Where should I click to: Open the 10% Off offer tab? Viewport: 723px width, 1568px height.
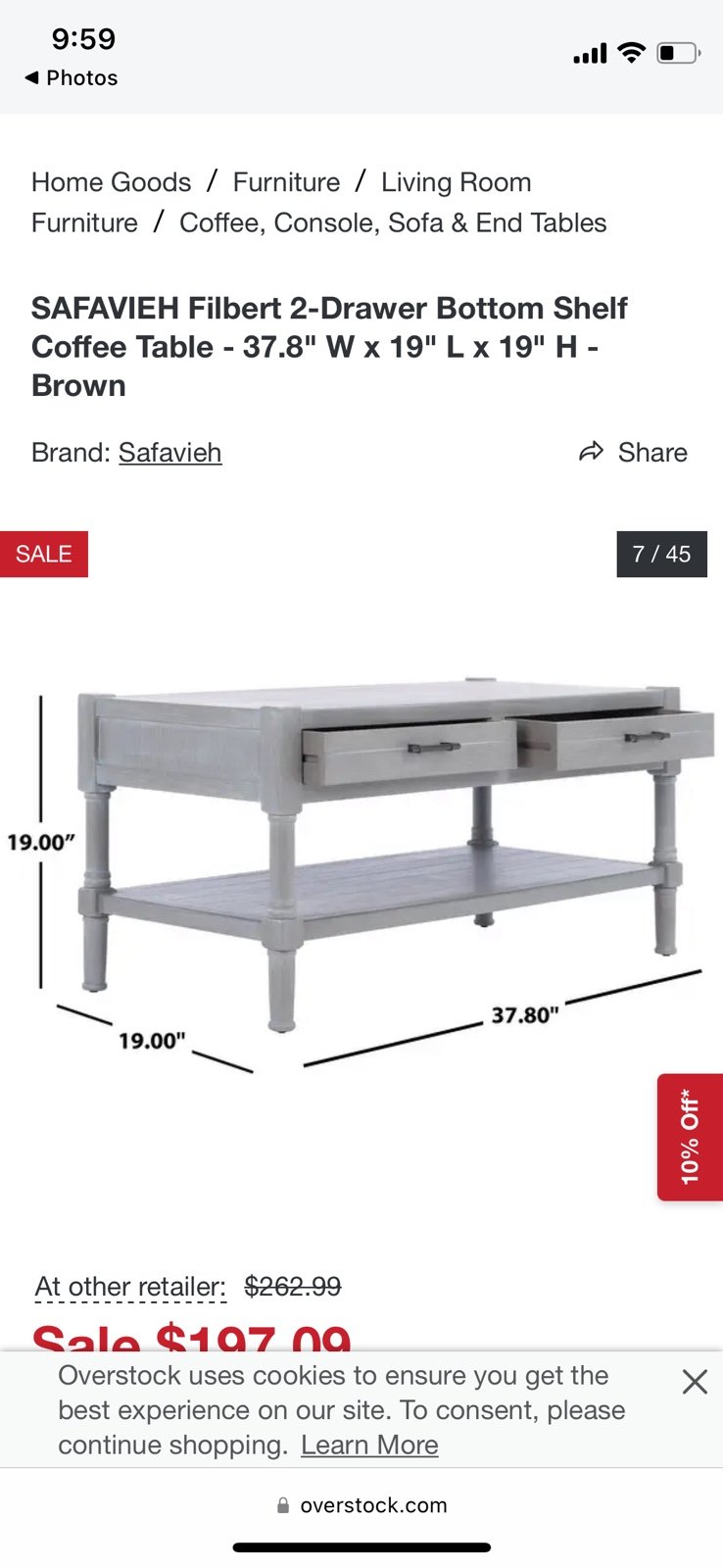tap(690, 1137)
